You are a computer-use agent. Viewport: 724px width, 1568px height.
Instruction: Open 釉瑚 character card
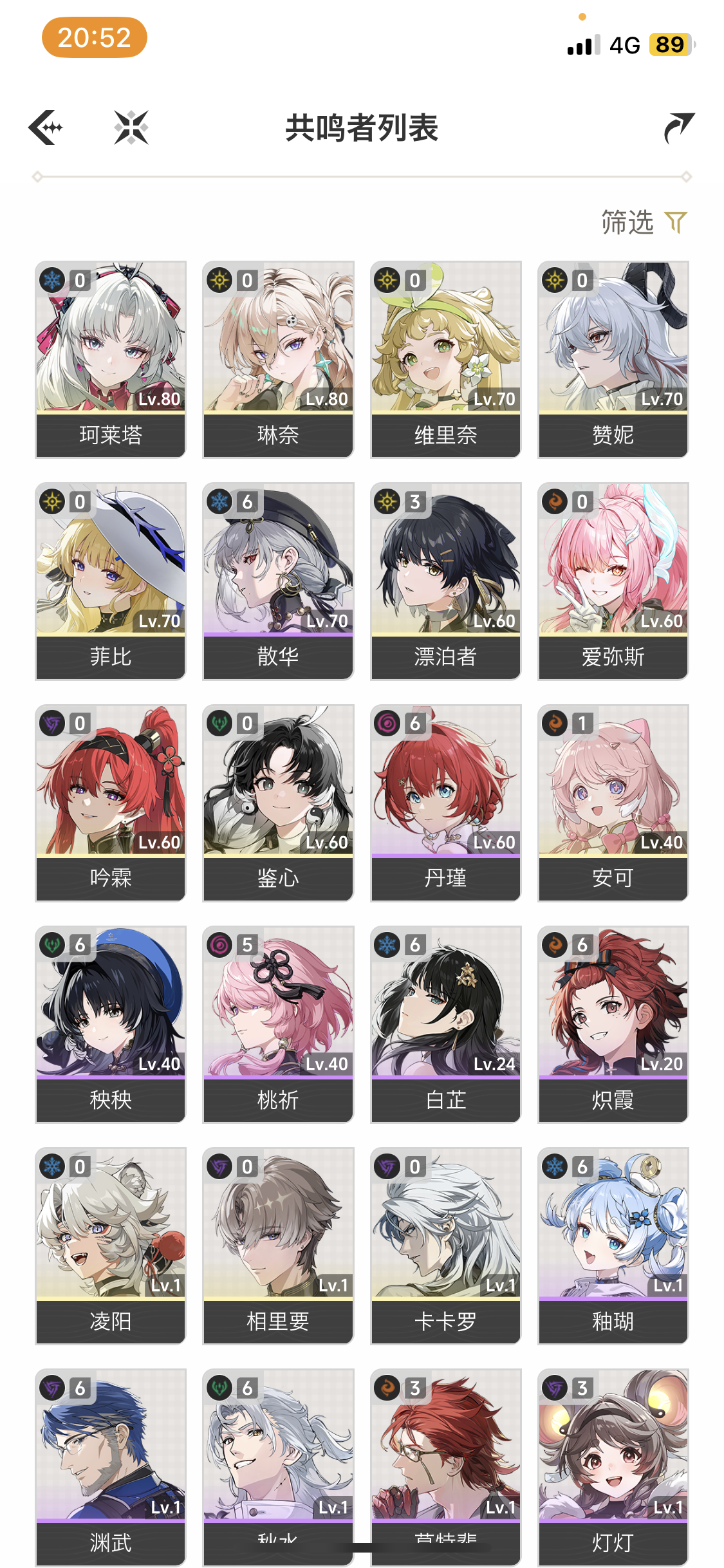click(x=613, y=1245)
